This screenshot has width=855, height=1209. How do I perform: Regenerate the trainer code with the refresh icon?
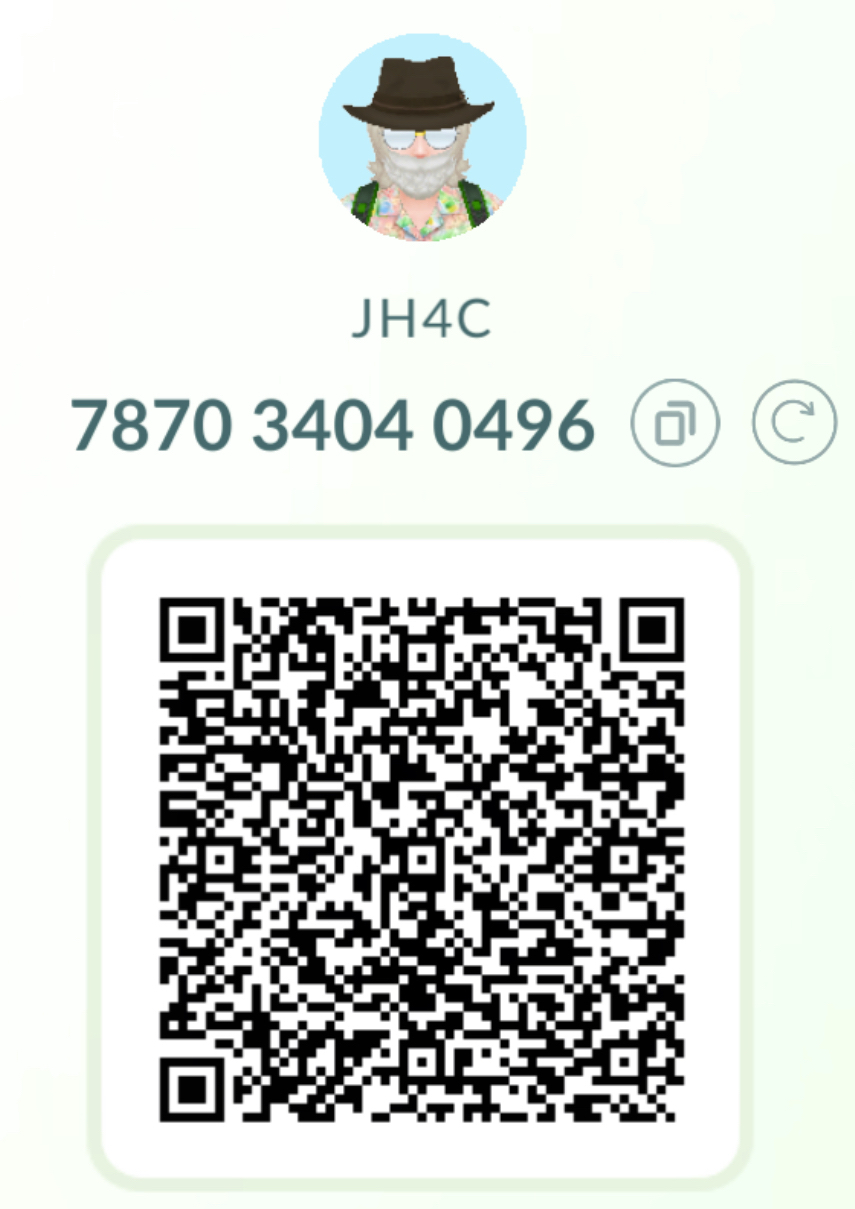pyautogui.click(x=793, y=424)
